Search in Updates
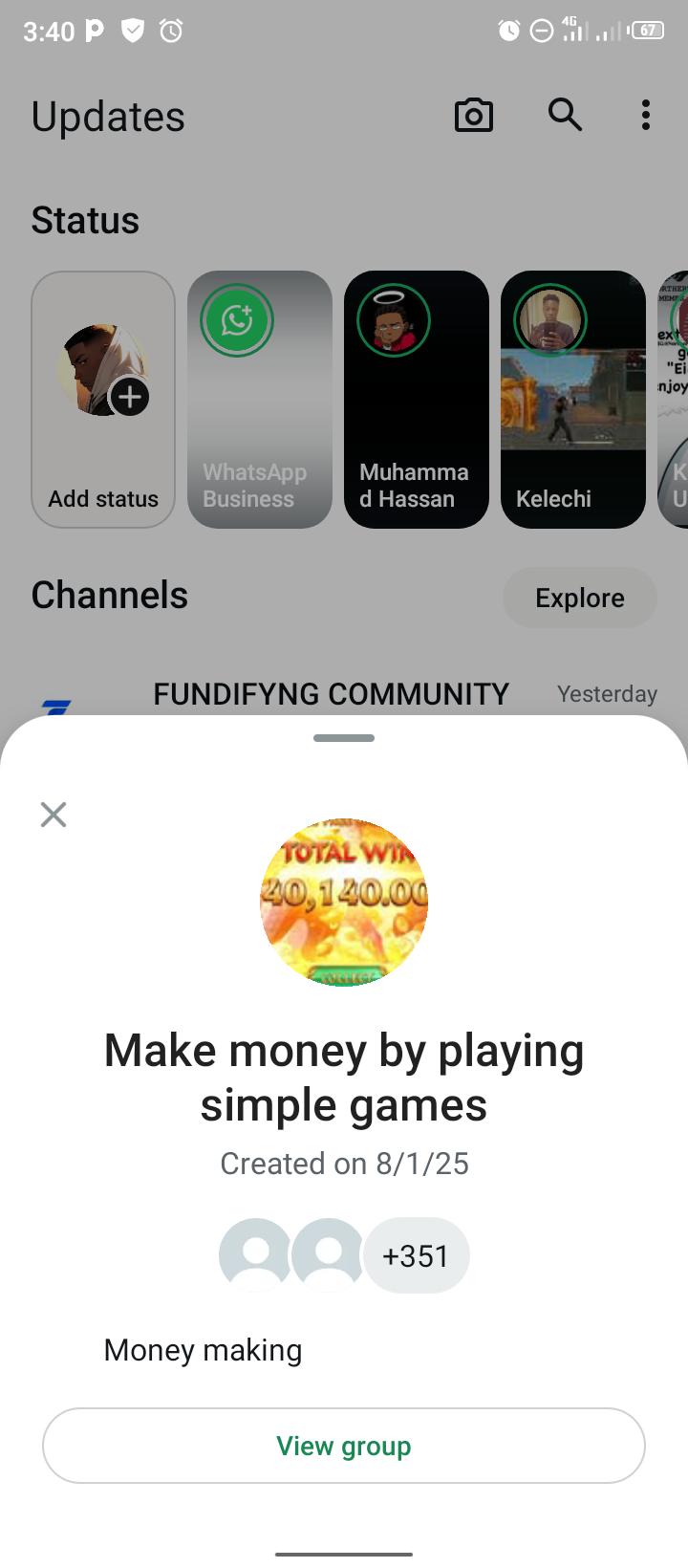 click(x=565, y=115)
